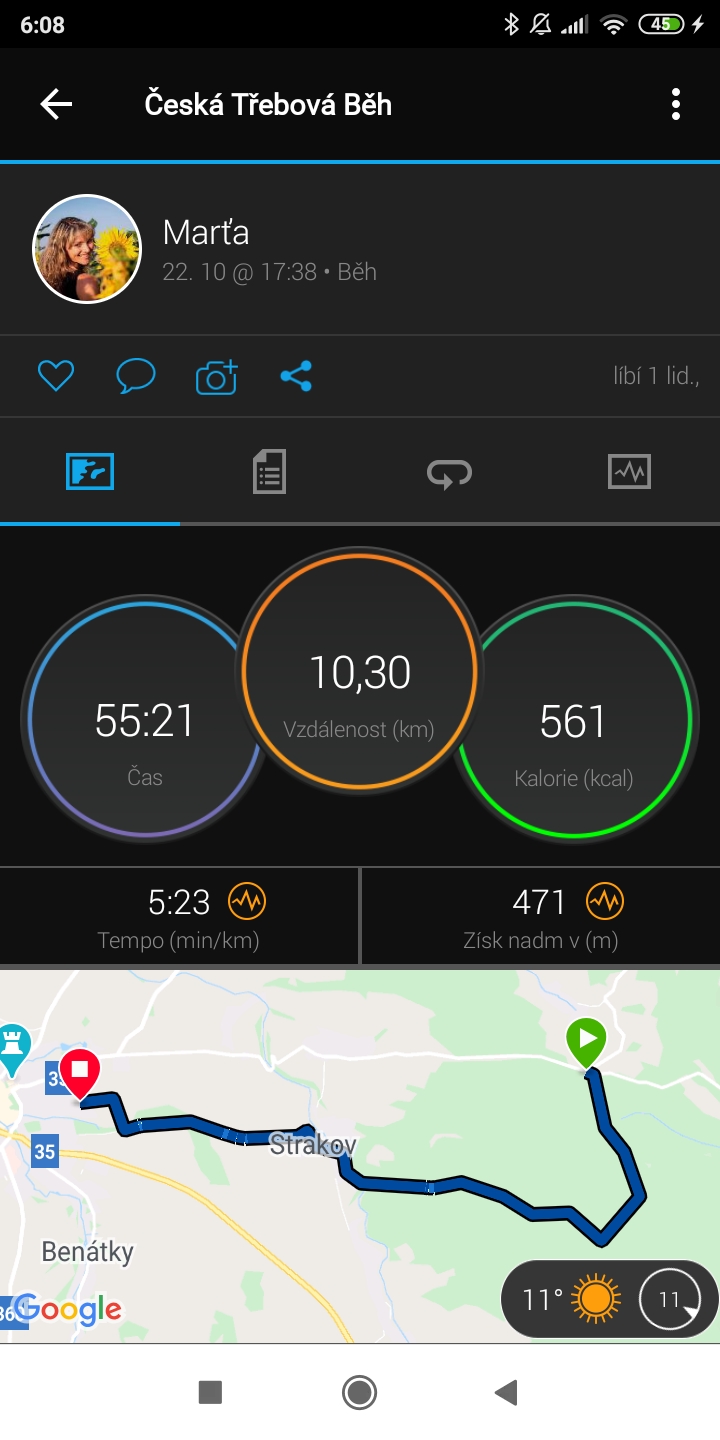Image resolution: width=720 pixels, height=1440 pixels.
Task: Like this run with the heart icon
Action: [56, 376]
